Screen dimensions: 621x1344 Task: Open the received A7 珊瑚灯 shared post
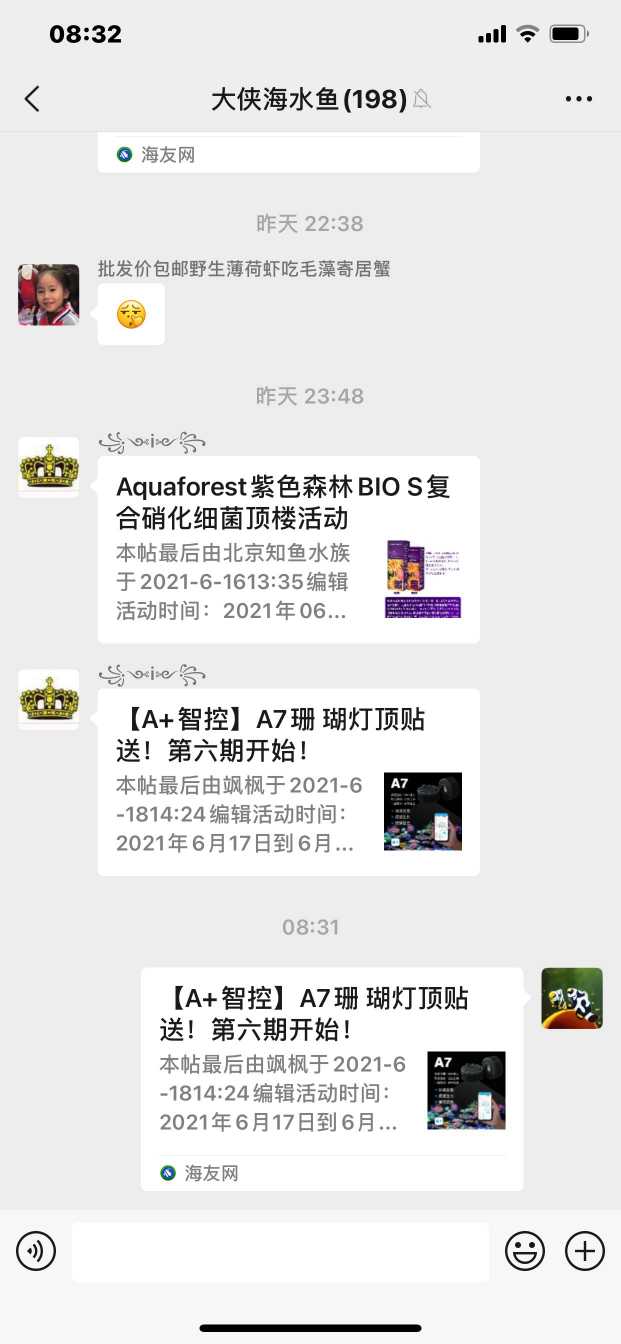point(288,782)
